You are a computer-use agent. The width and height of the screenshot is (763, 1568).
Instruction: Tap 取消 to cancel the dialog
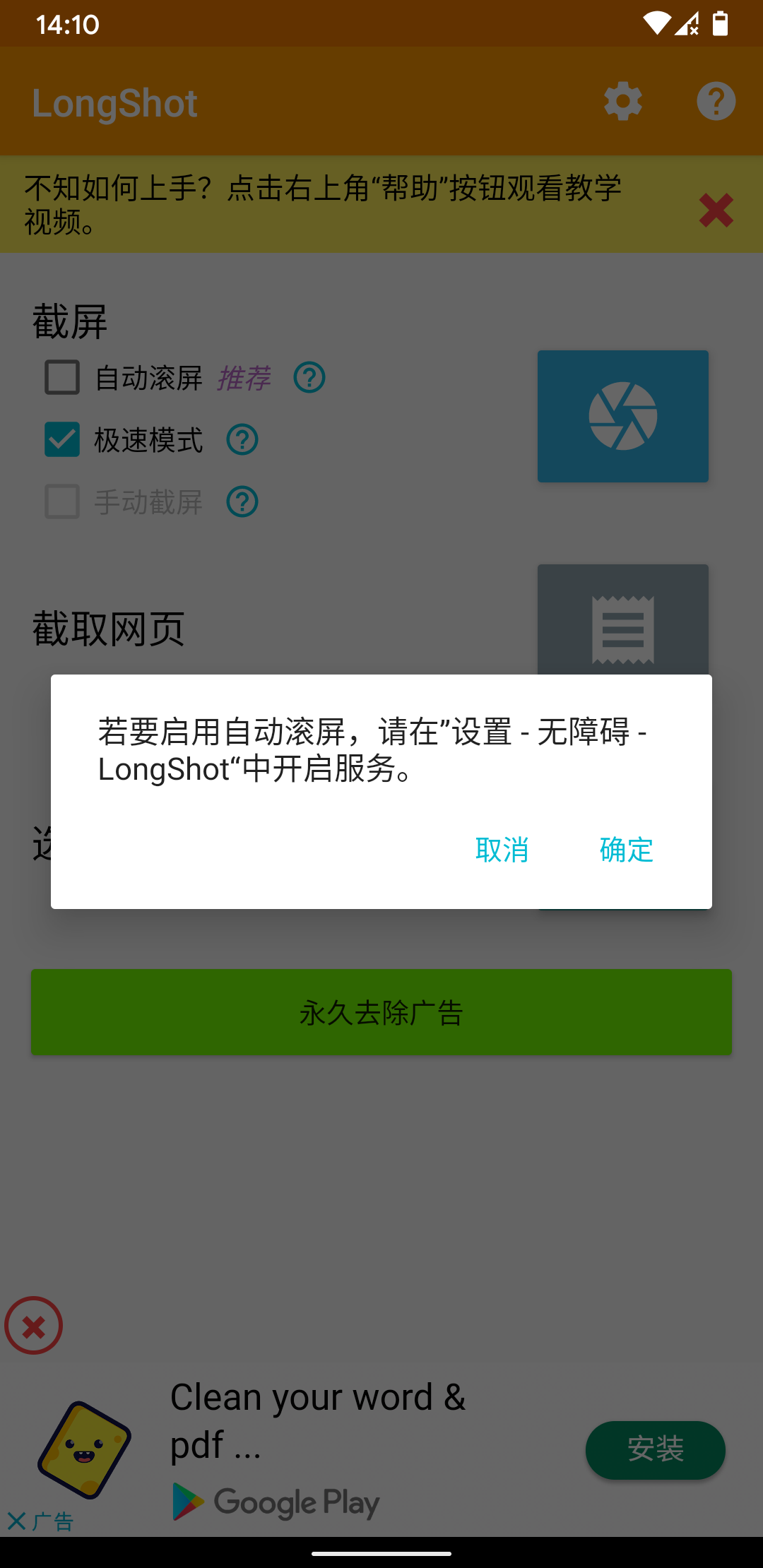[502, 850]
